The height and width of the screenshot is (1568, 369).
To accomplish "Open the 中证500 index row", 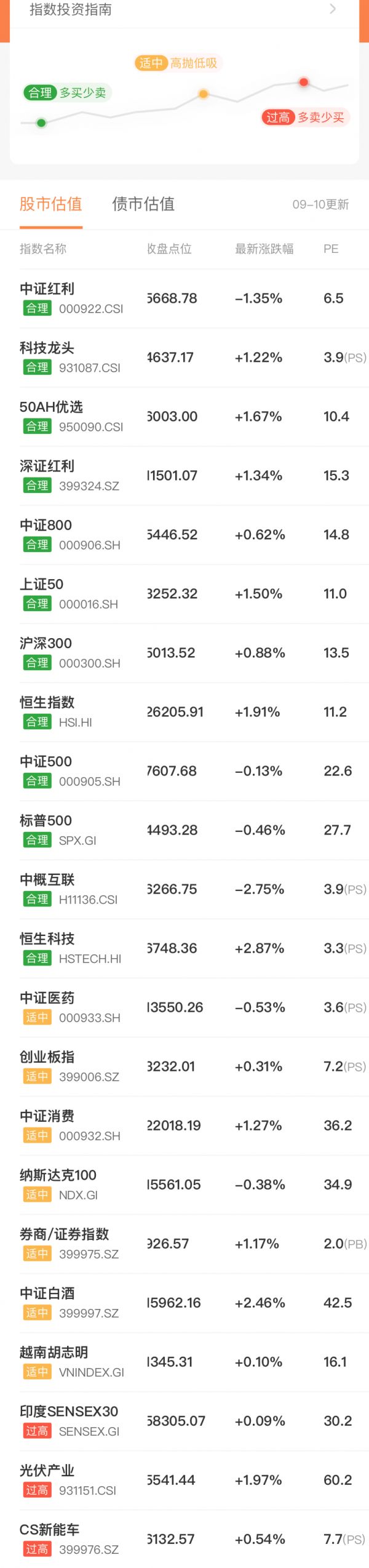I will tap(184, 771).
